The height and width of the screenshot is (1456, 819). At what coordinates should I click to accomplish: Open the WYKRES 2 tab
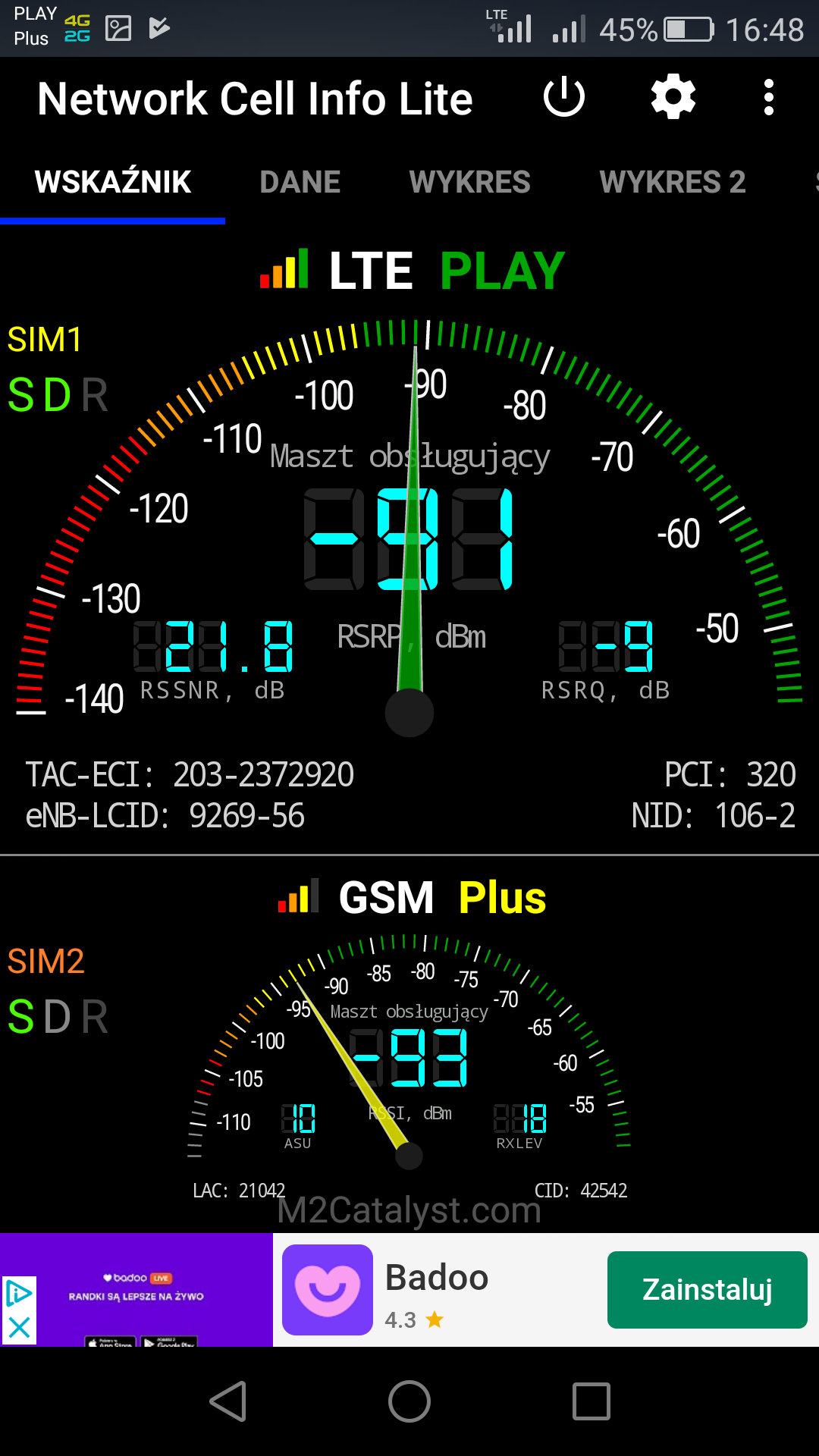pyautogui.click(x=673, y=182)
